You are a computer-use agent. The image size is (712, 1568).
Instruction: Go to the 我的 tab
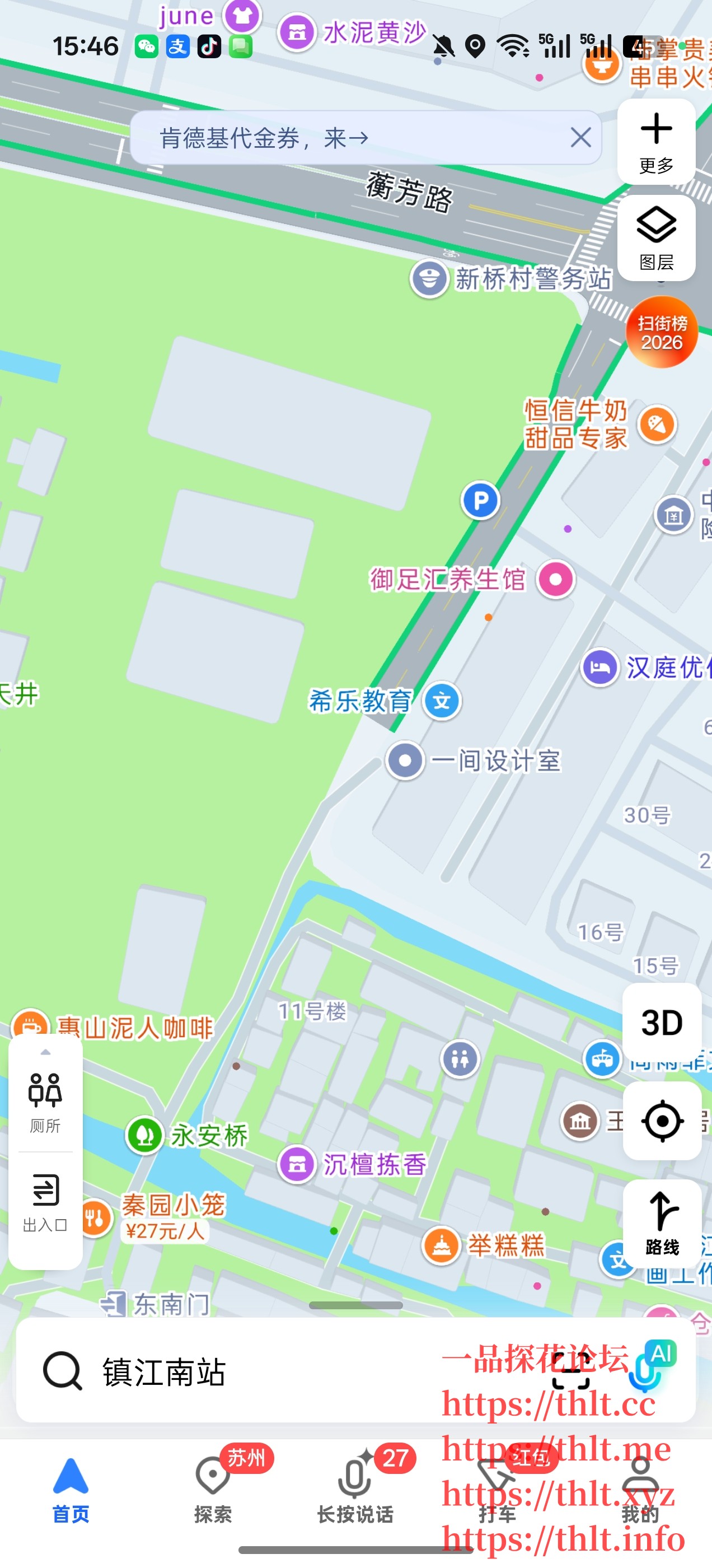(x=640, y=1489)
